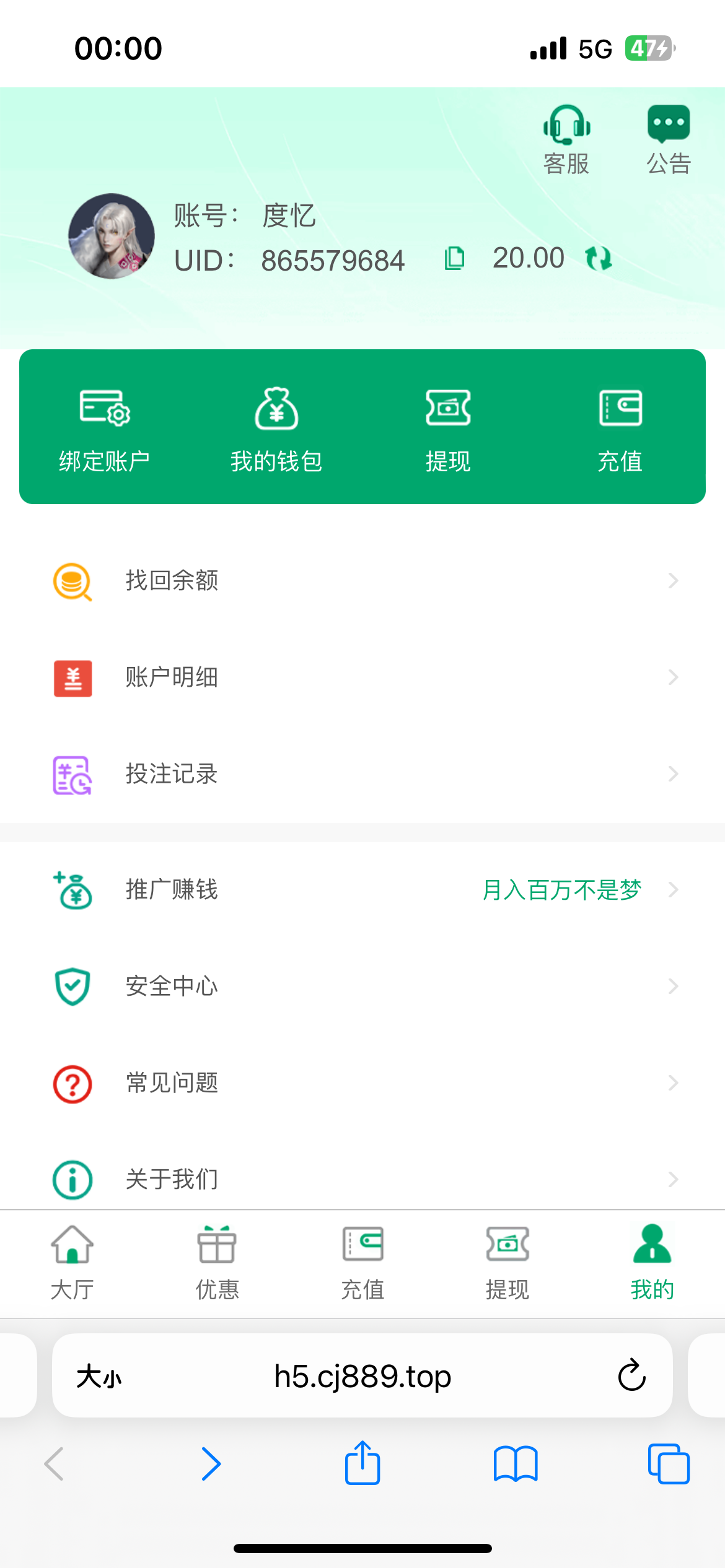The image size is (725, 1568).
Task: Select 充值 in the bottom navigation
Action: 362,1263
